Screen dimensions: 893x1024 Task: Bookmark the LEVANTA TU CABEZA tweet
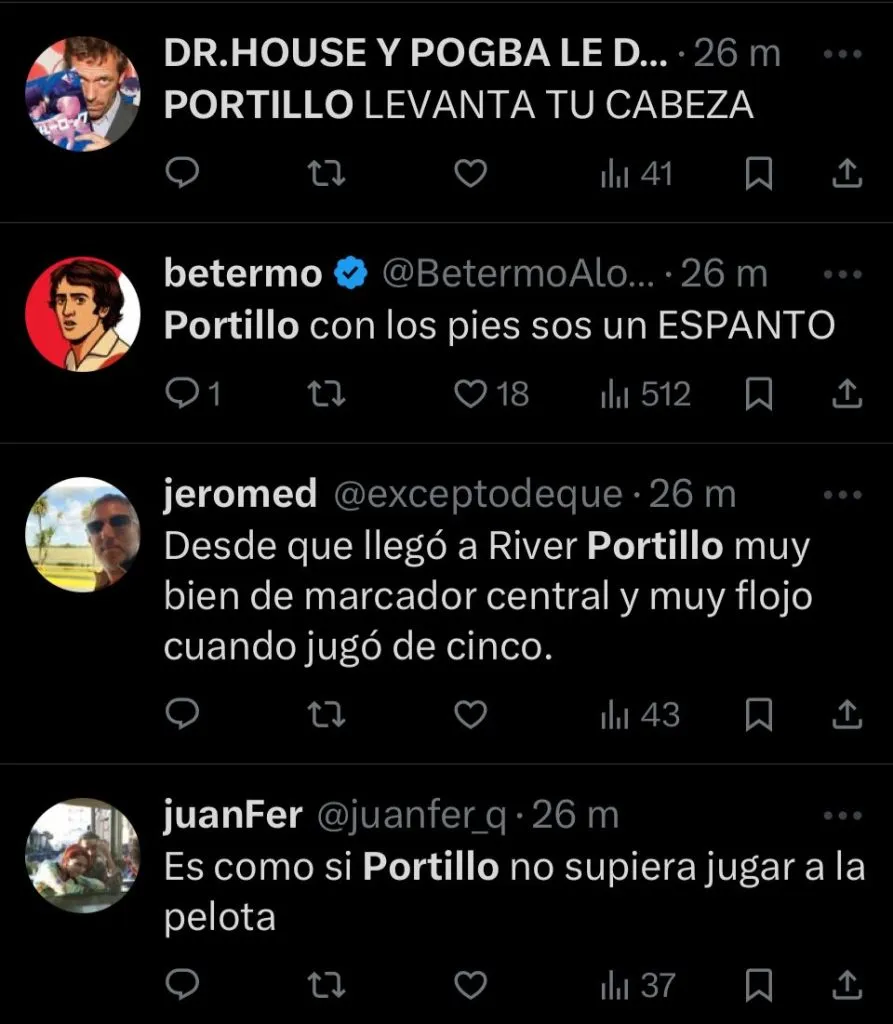coord(760,175)
